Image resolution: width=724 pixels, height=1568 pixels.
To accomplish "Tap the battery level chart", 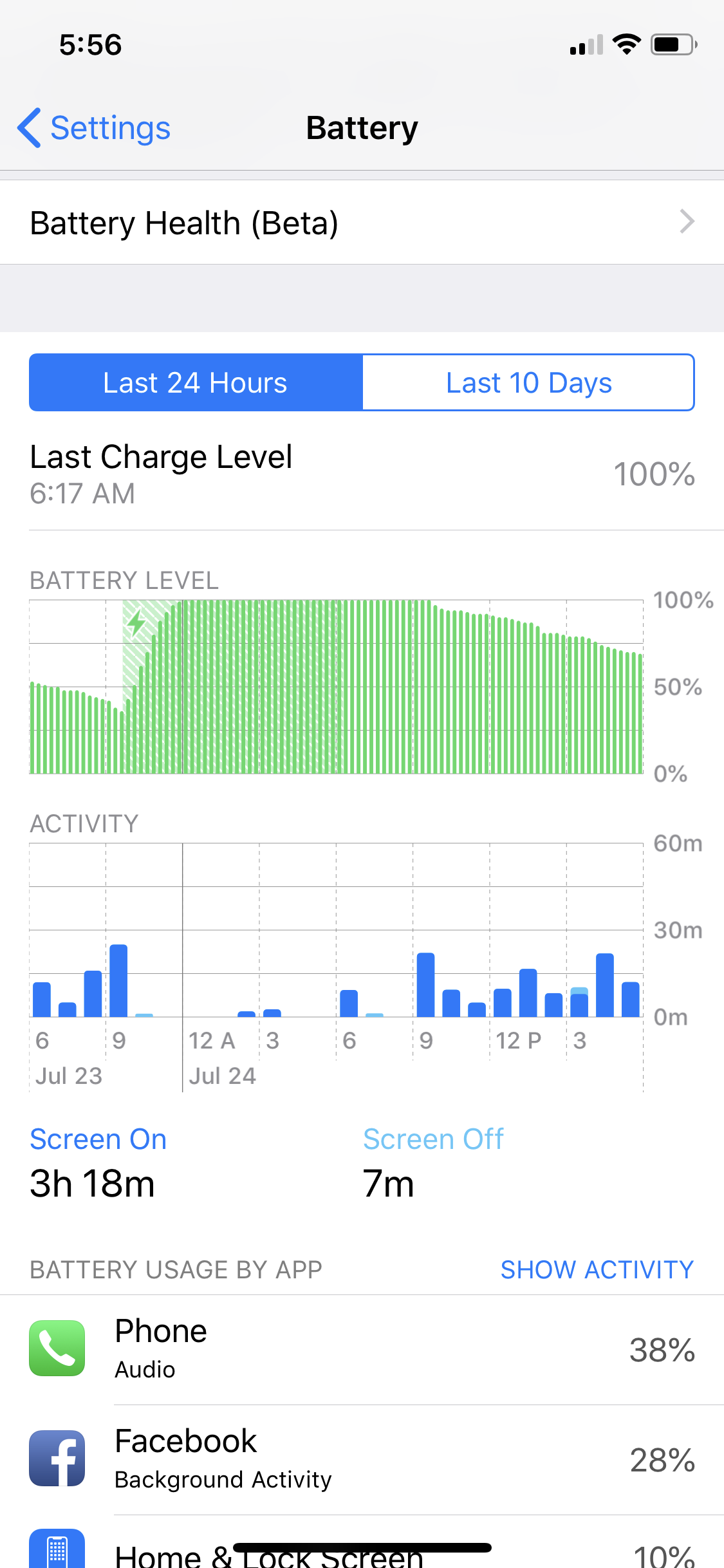I will coord(336,687).
